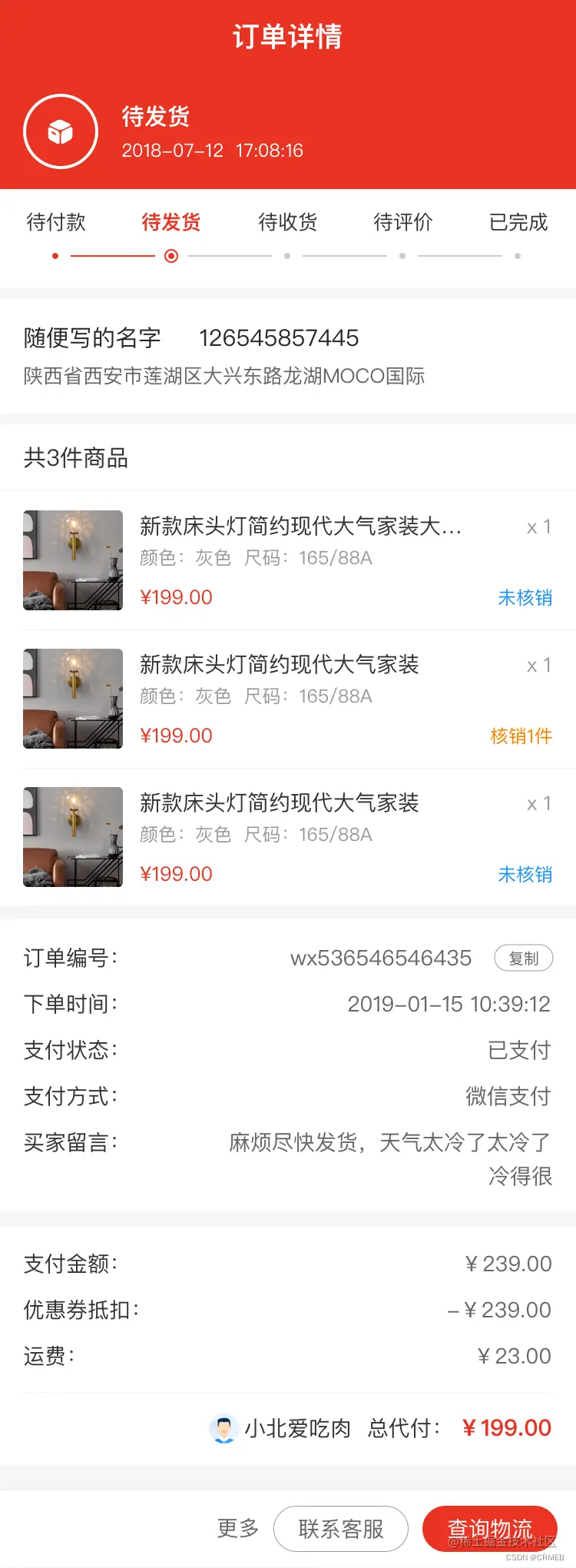576x1568 pixels.
Task: Click the active progress dot under 待发货
Action: pyautogui.click(x=170, y=255)
